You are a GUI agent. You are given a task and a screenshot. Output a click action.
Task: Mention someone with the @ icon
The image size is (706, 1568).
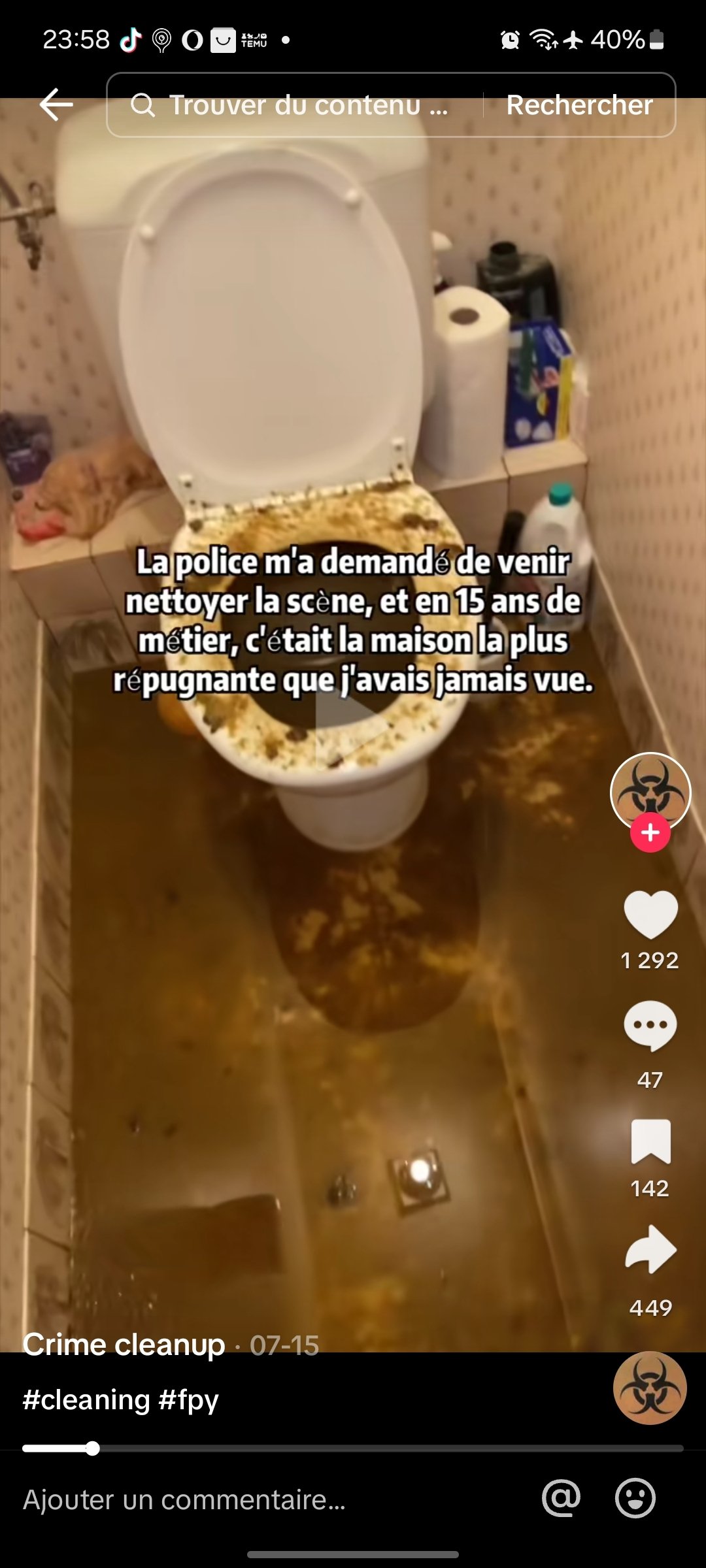point(561,1498)
